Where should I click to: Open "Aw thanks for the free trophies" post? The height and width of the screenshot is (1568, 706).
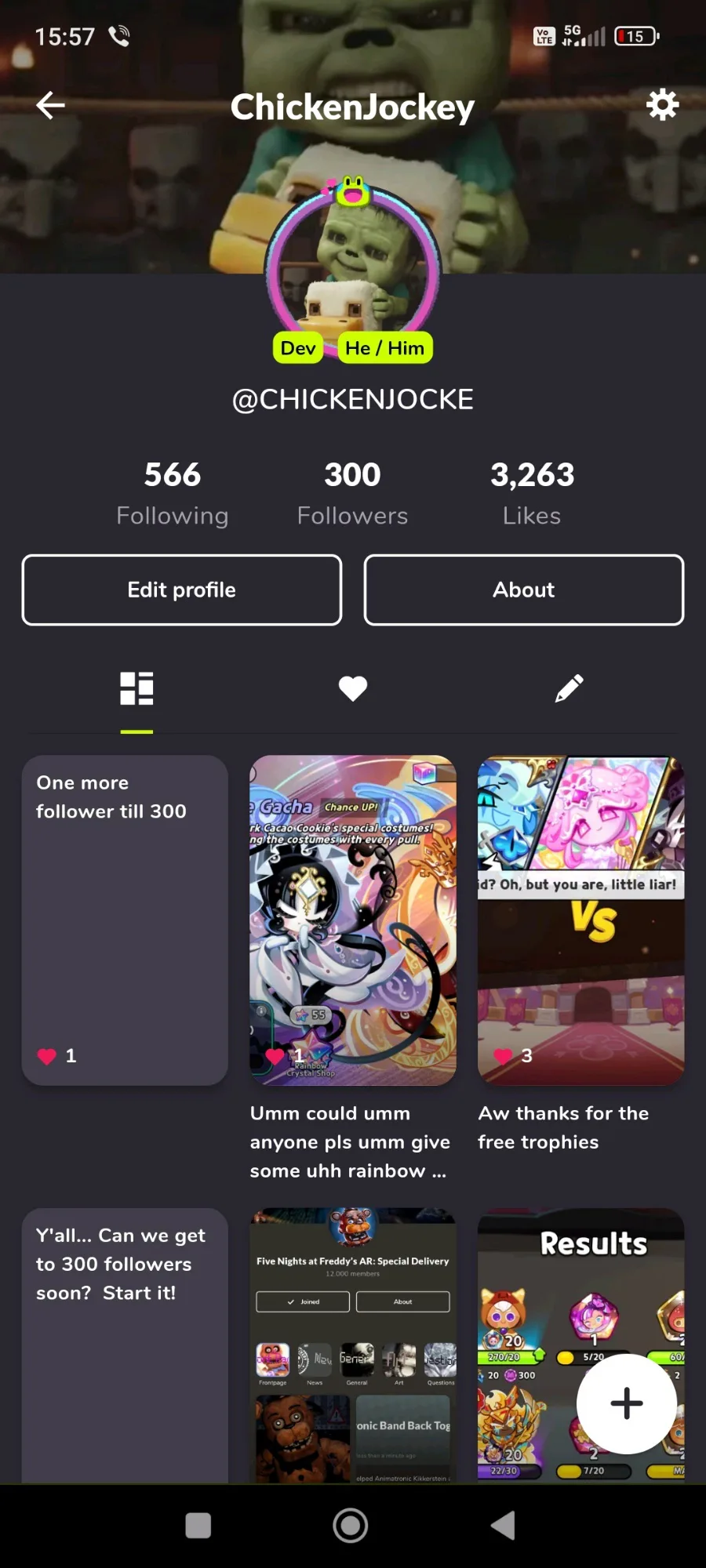(x=580, y=919)
